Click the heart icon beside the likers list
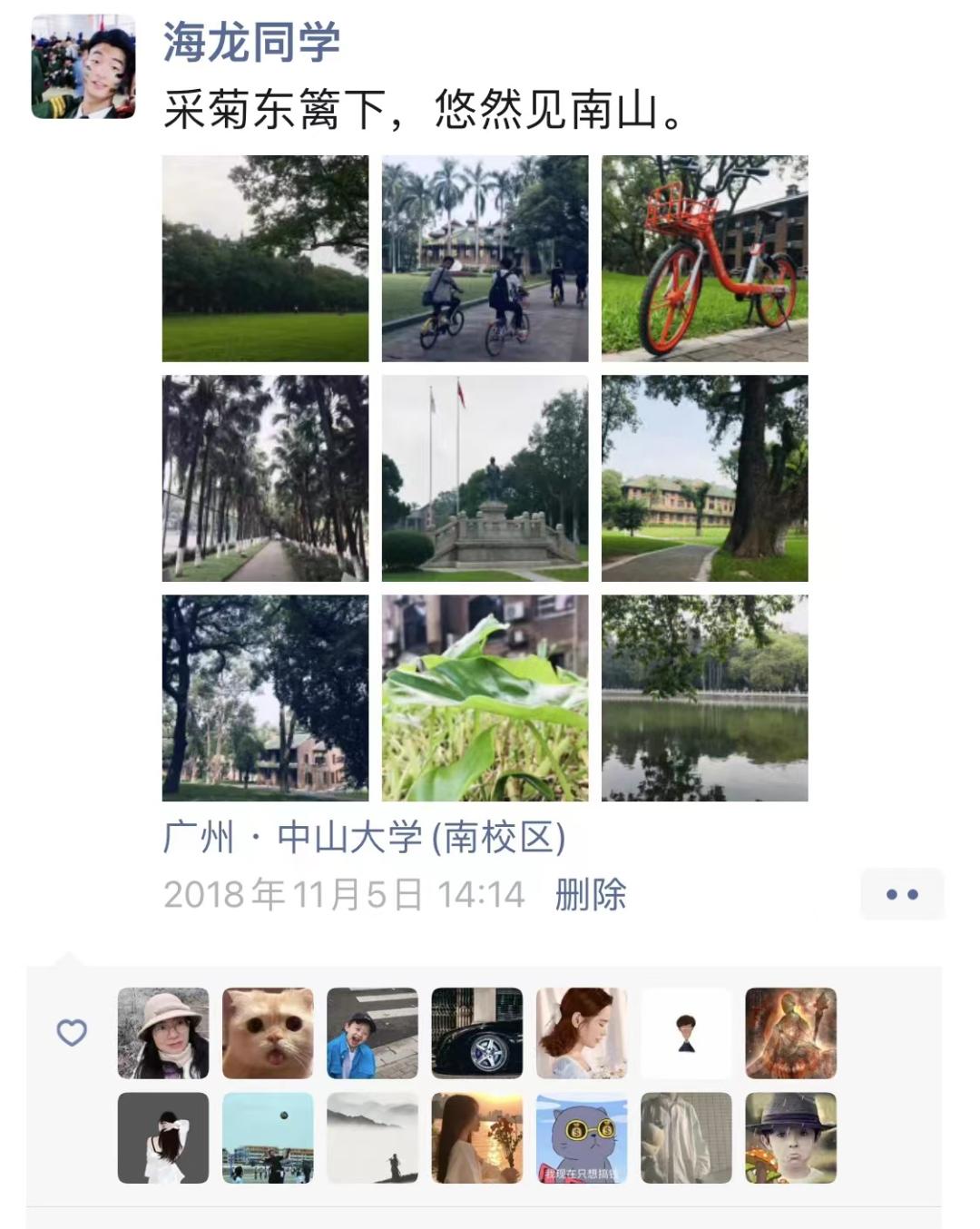This screenshot has width=980, height=1229. (x=71, y=1033)
